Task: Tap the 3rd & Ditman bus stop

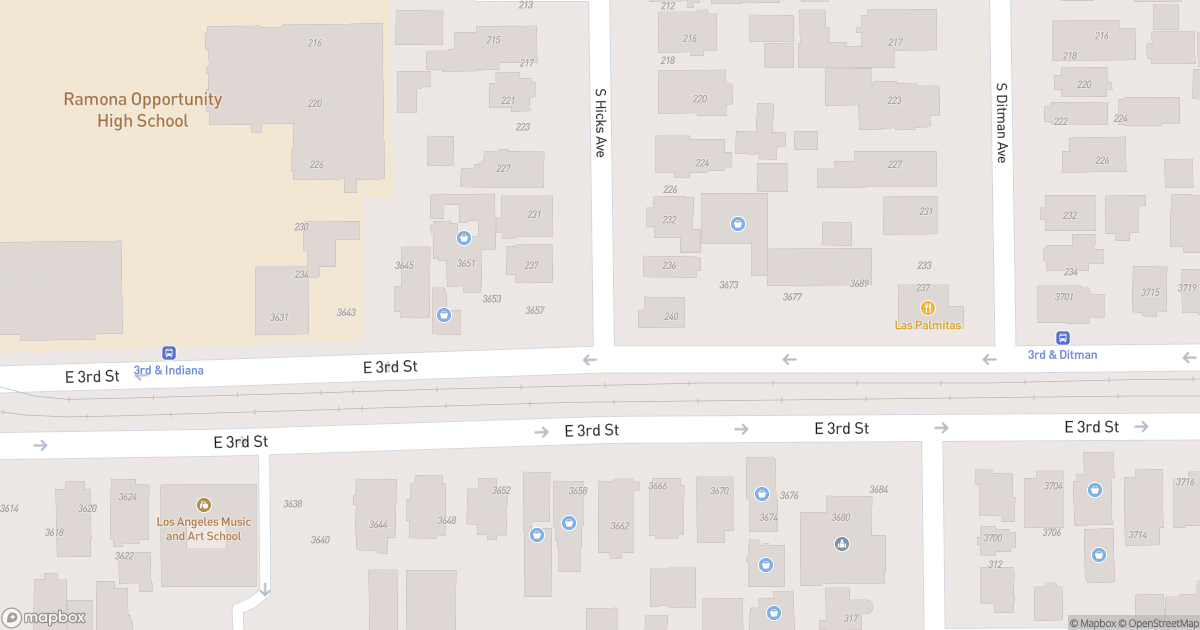Action: (1063, 338)
